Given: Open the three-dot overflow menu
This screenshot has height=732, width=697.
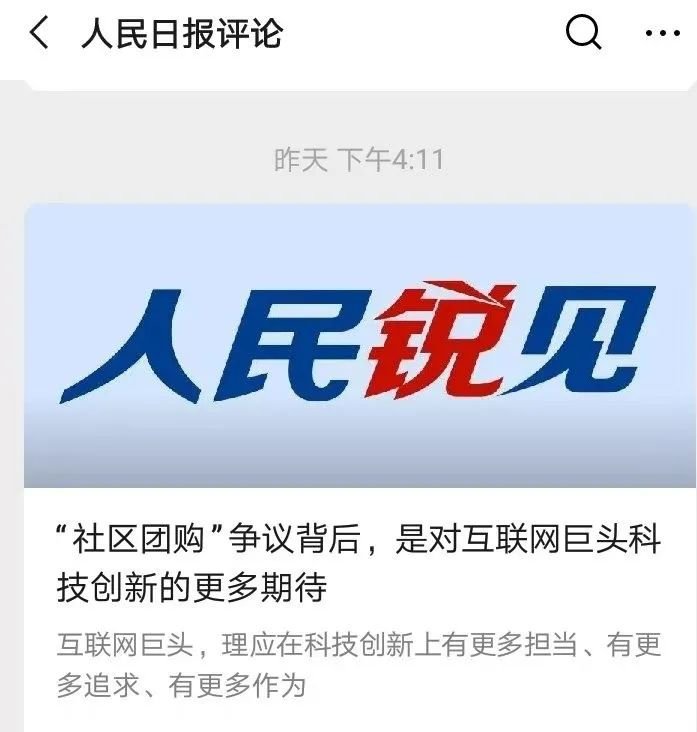Looking at the screenshot, I should (662, 34).
